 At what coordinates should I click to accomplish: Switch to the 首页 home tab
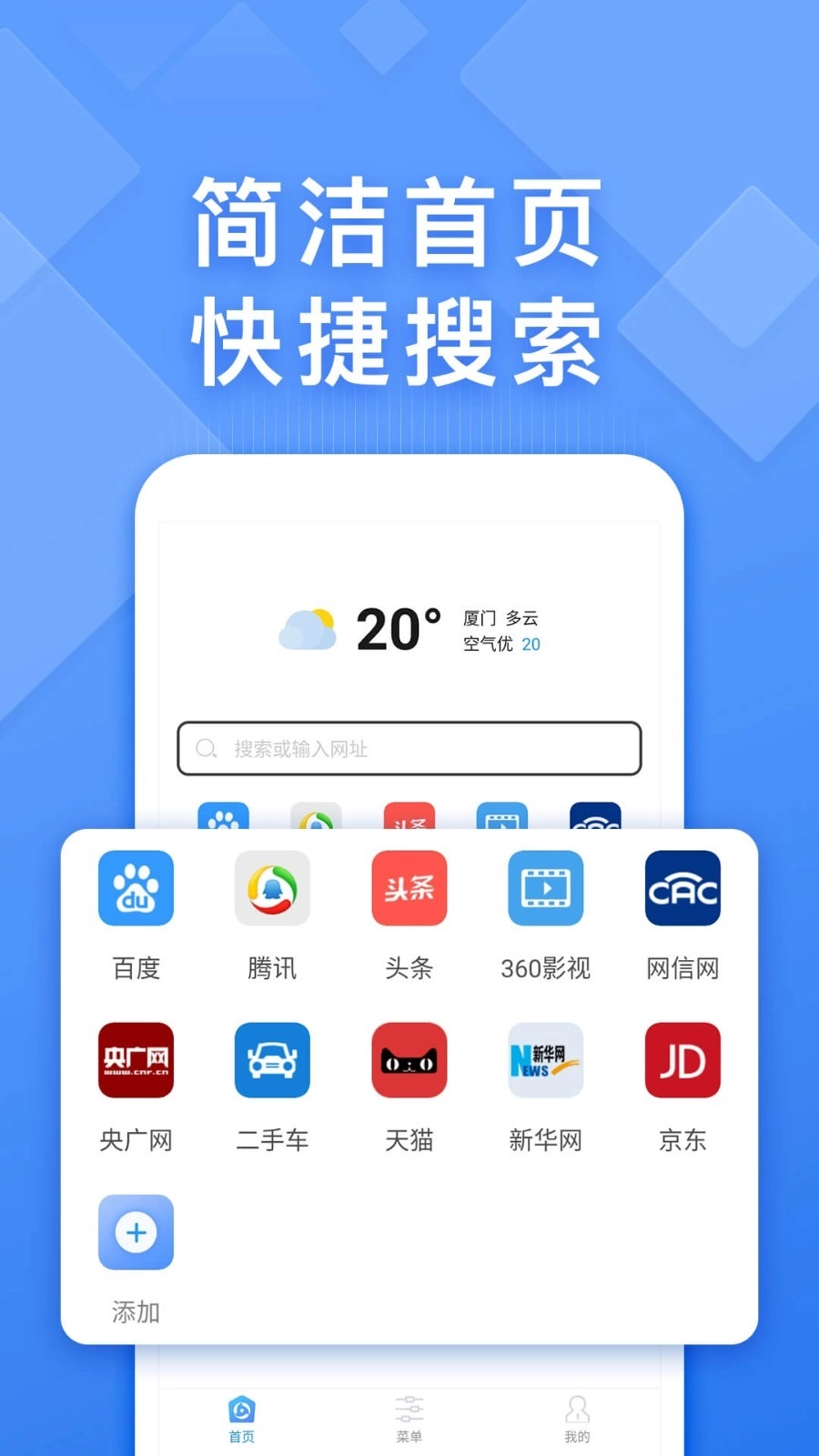(240, 1417)
